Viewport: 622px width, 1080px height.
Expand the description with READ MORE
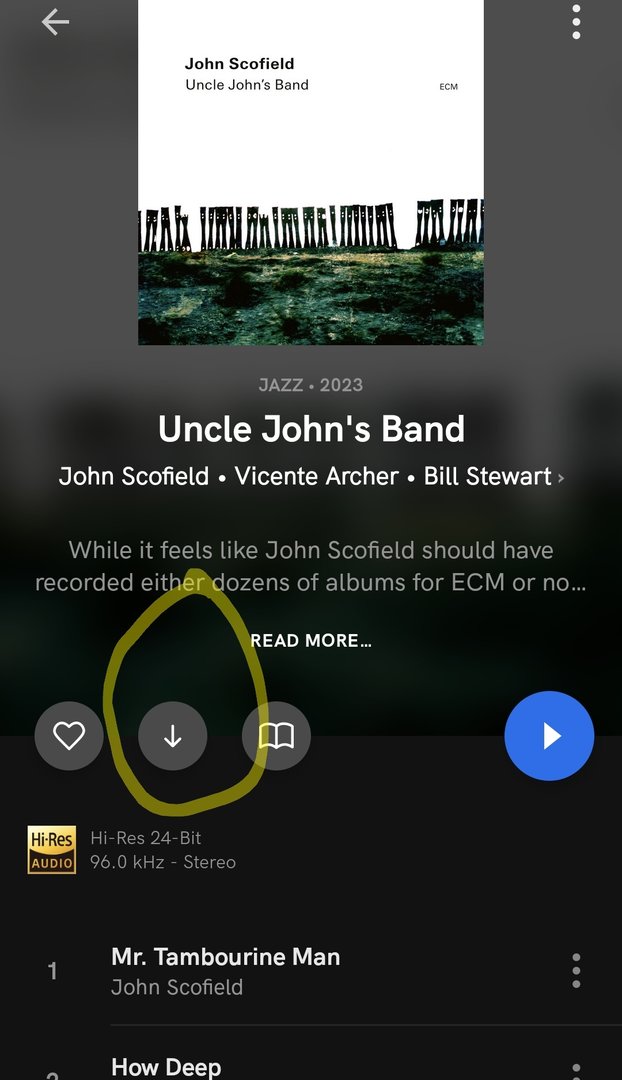(x=311, y=641)
